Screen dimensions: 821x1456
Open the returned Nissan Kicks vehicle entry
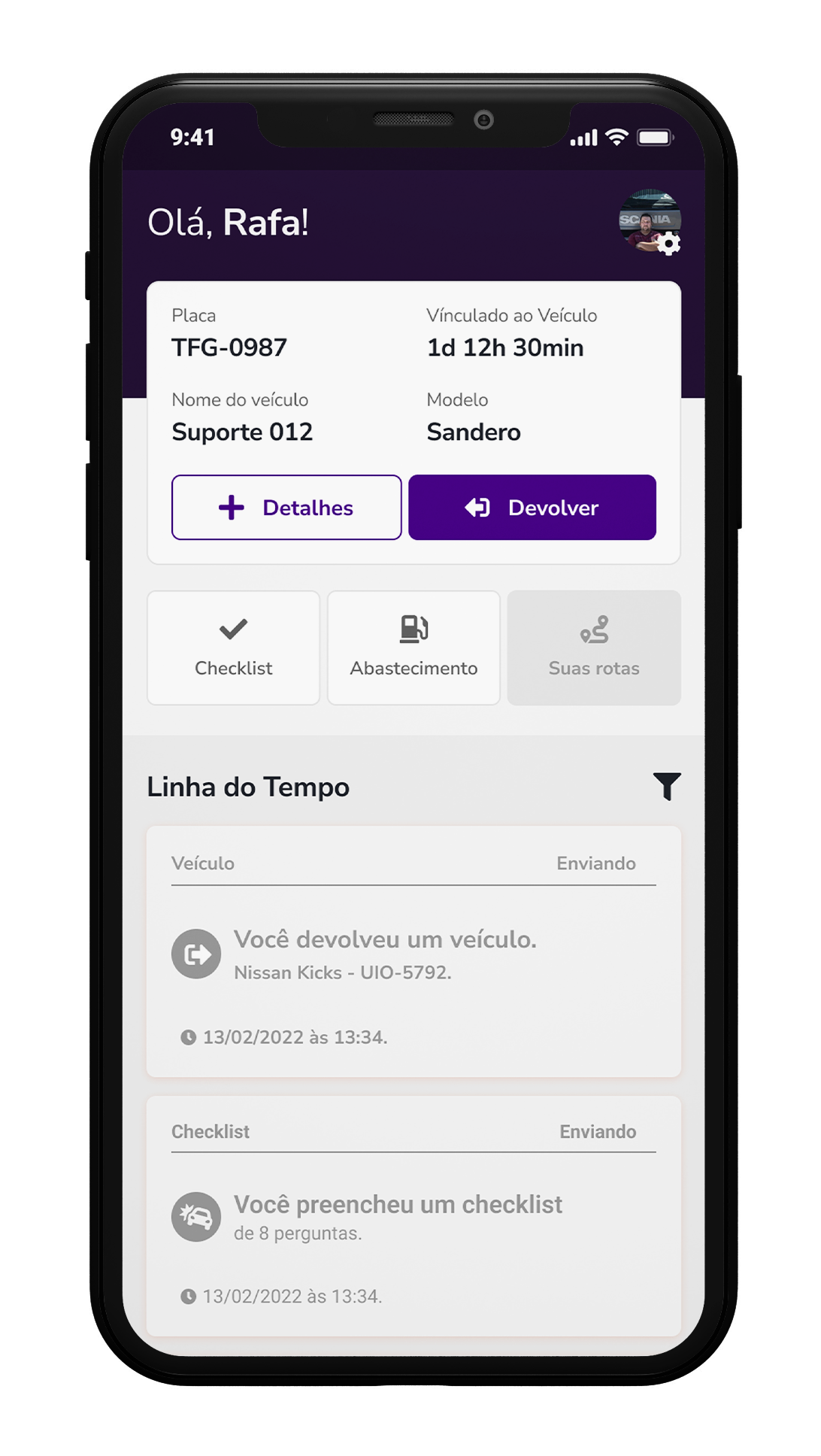(414, 953)
